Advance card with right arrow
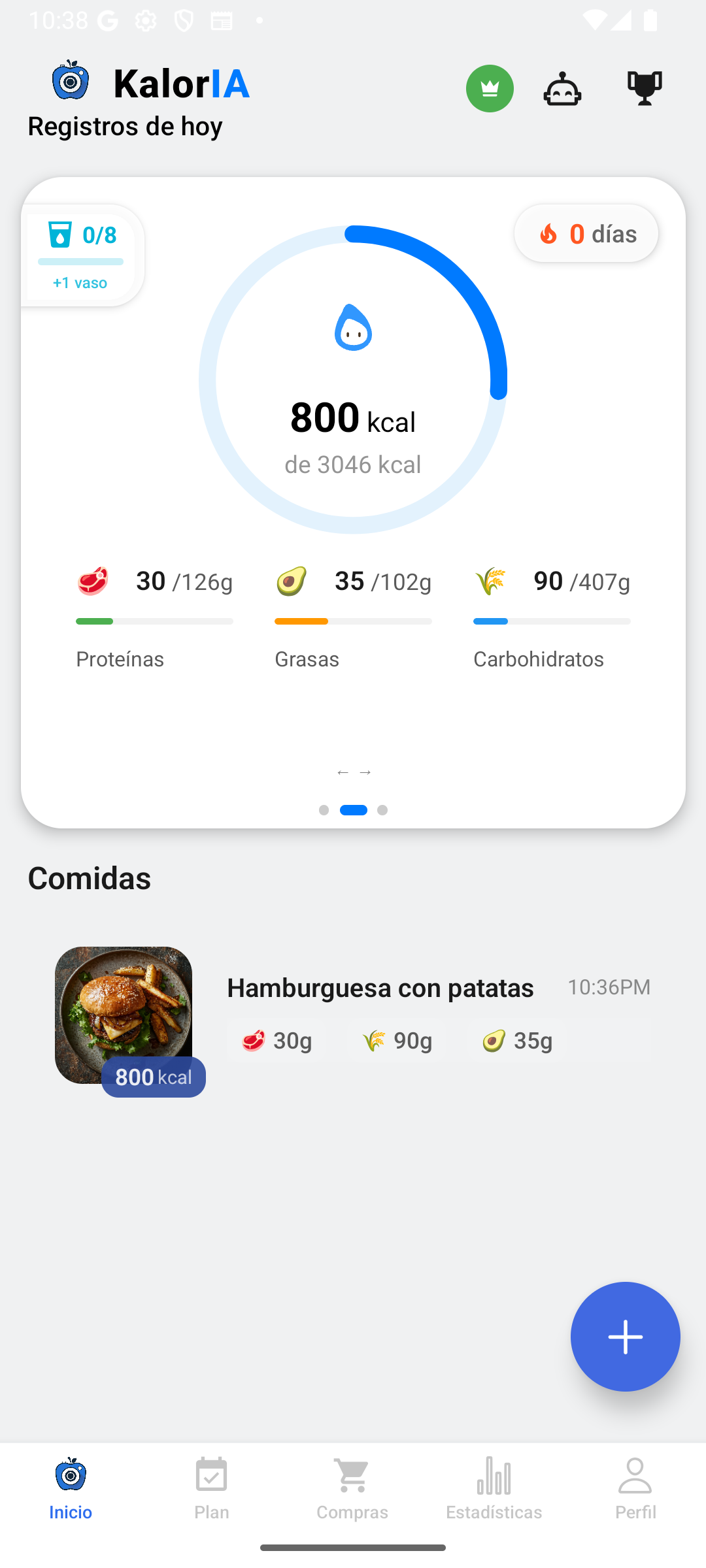The height and width of the screenshot is (1568, 706). (364, 772)
